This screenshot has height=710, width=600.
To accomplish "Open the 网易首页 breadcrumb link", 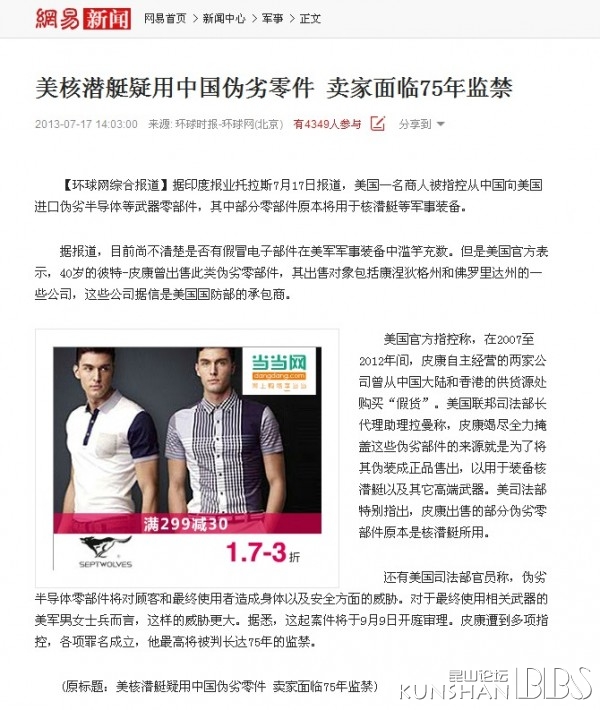I will point(165,19).
